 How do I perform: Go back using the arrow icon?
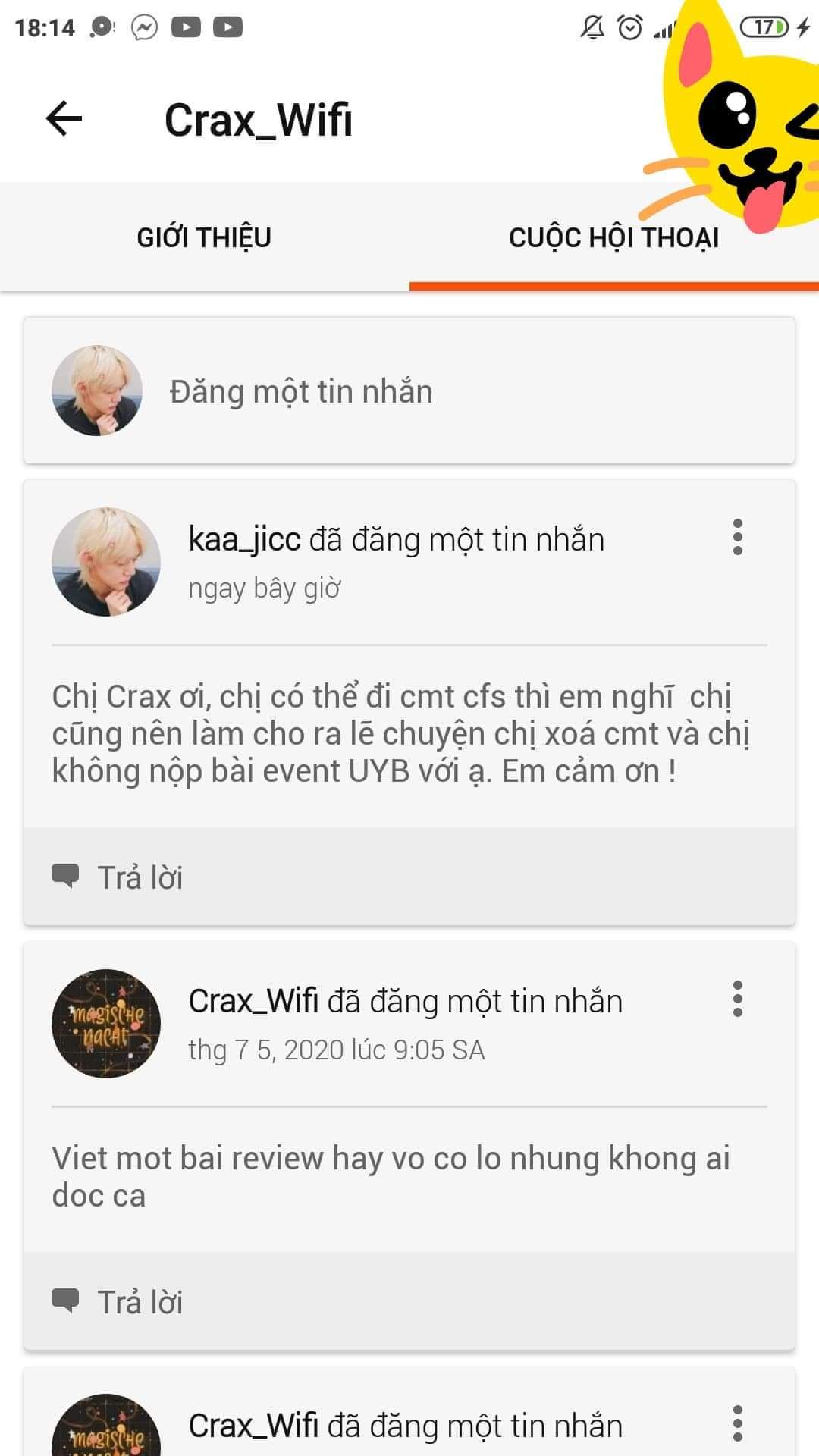coord(64,119)
